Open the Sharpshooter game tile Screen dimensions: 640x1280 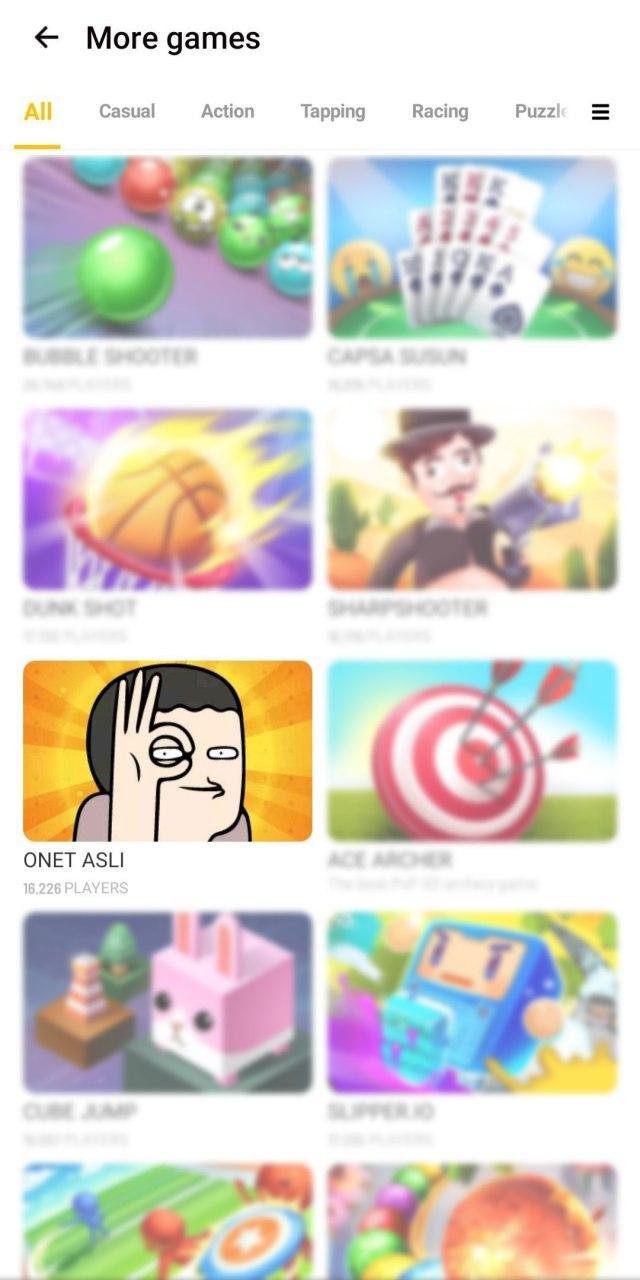pos(472,498)
